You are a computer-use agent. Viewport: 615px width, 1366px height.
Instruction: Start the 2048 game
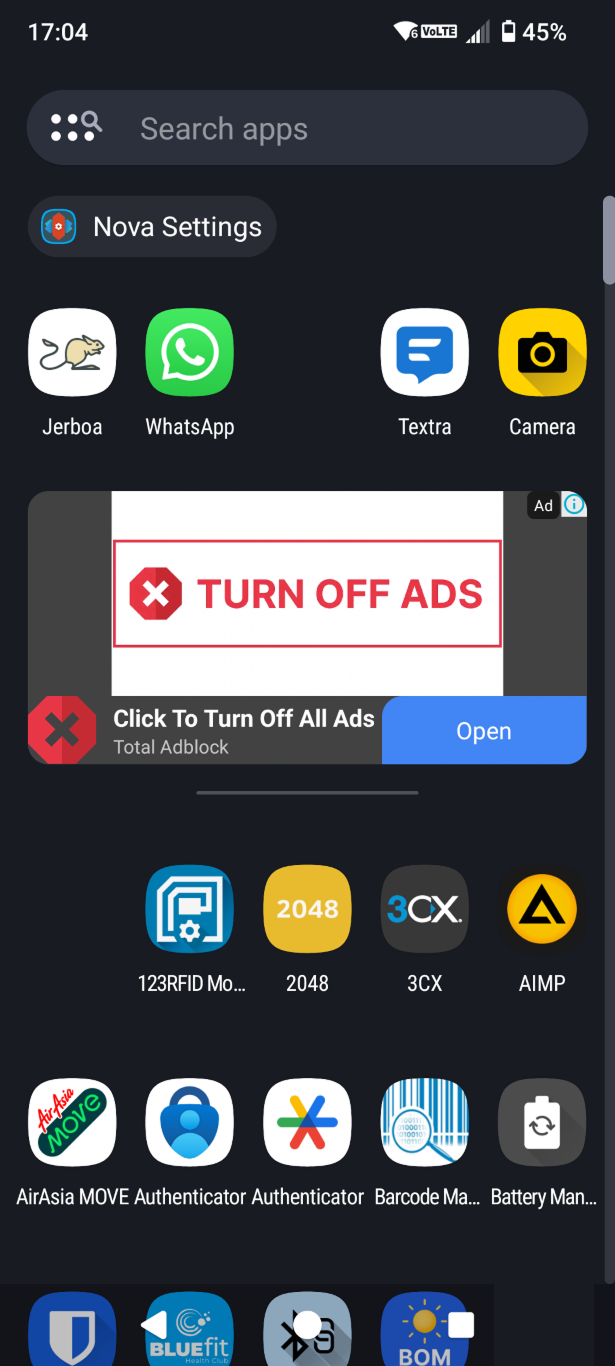pyautogui.click(x=307, y=909)
